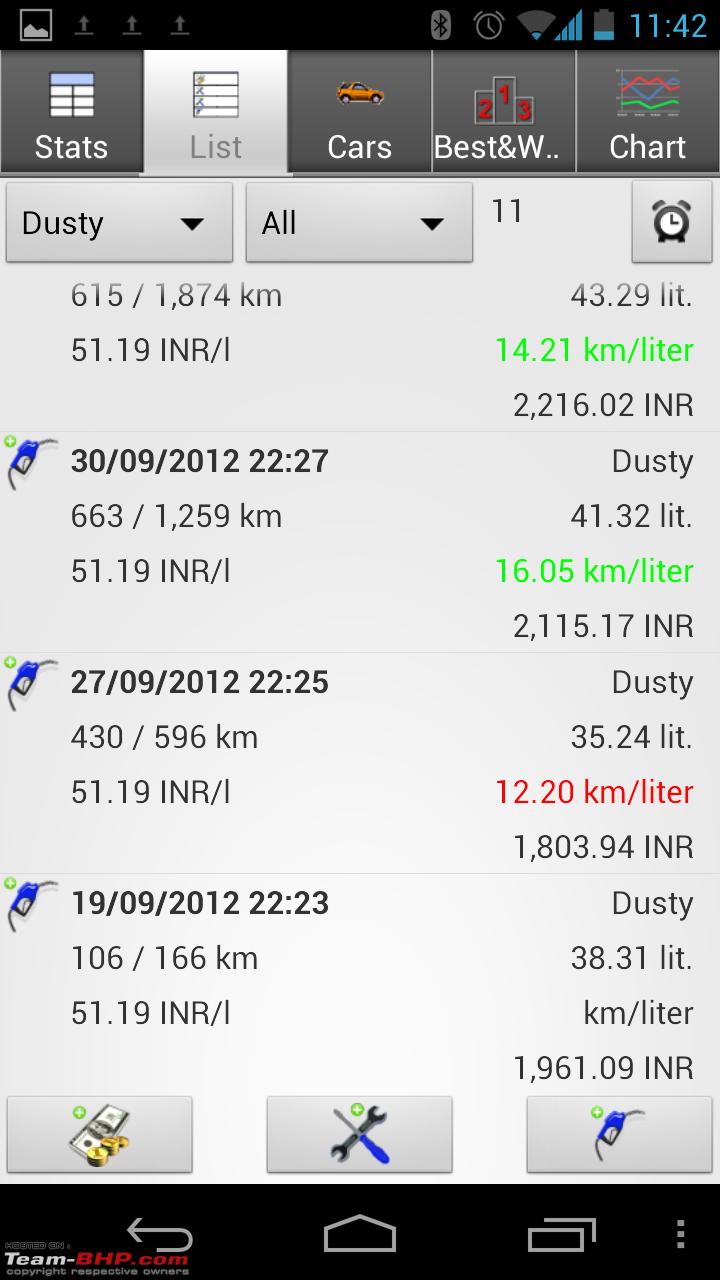Expand the Dusty car dropdown

(x=119, y=222)
